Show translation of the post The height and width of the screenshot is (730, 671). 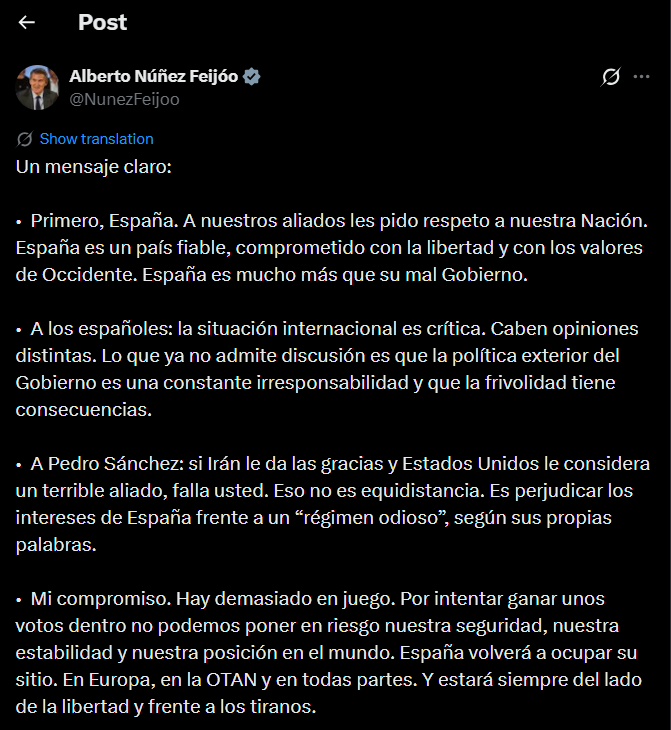(96, 139)
